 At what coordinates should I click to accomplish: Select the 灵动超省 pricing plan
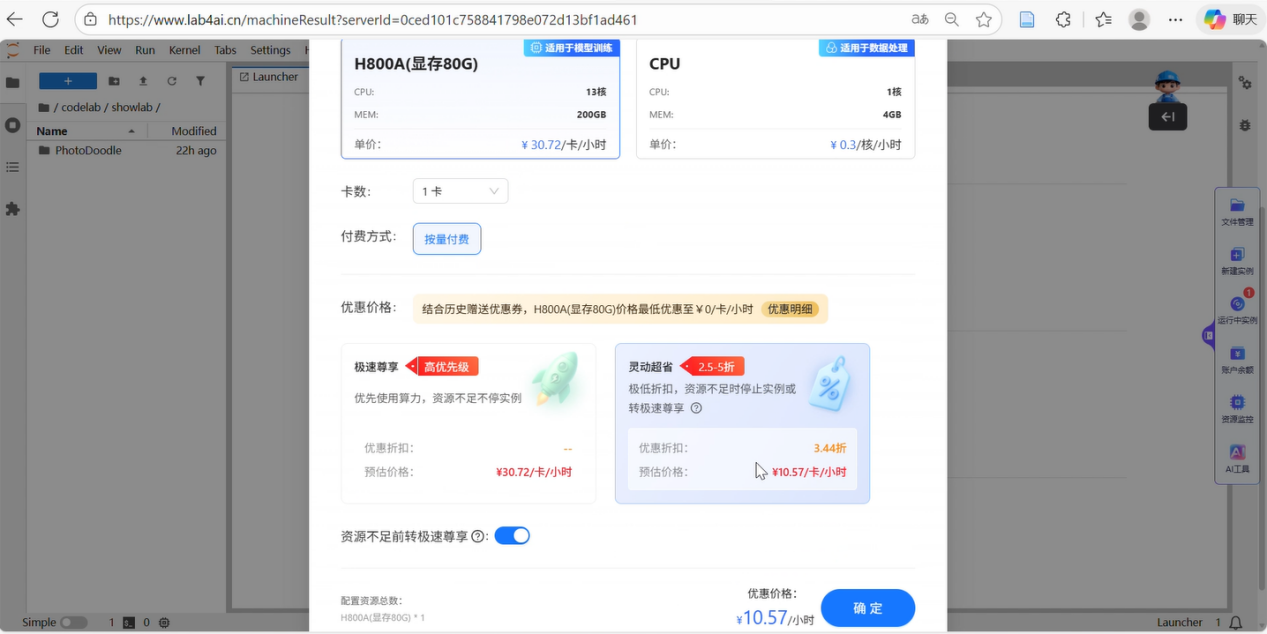click(742, 423)
